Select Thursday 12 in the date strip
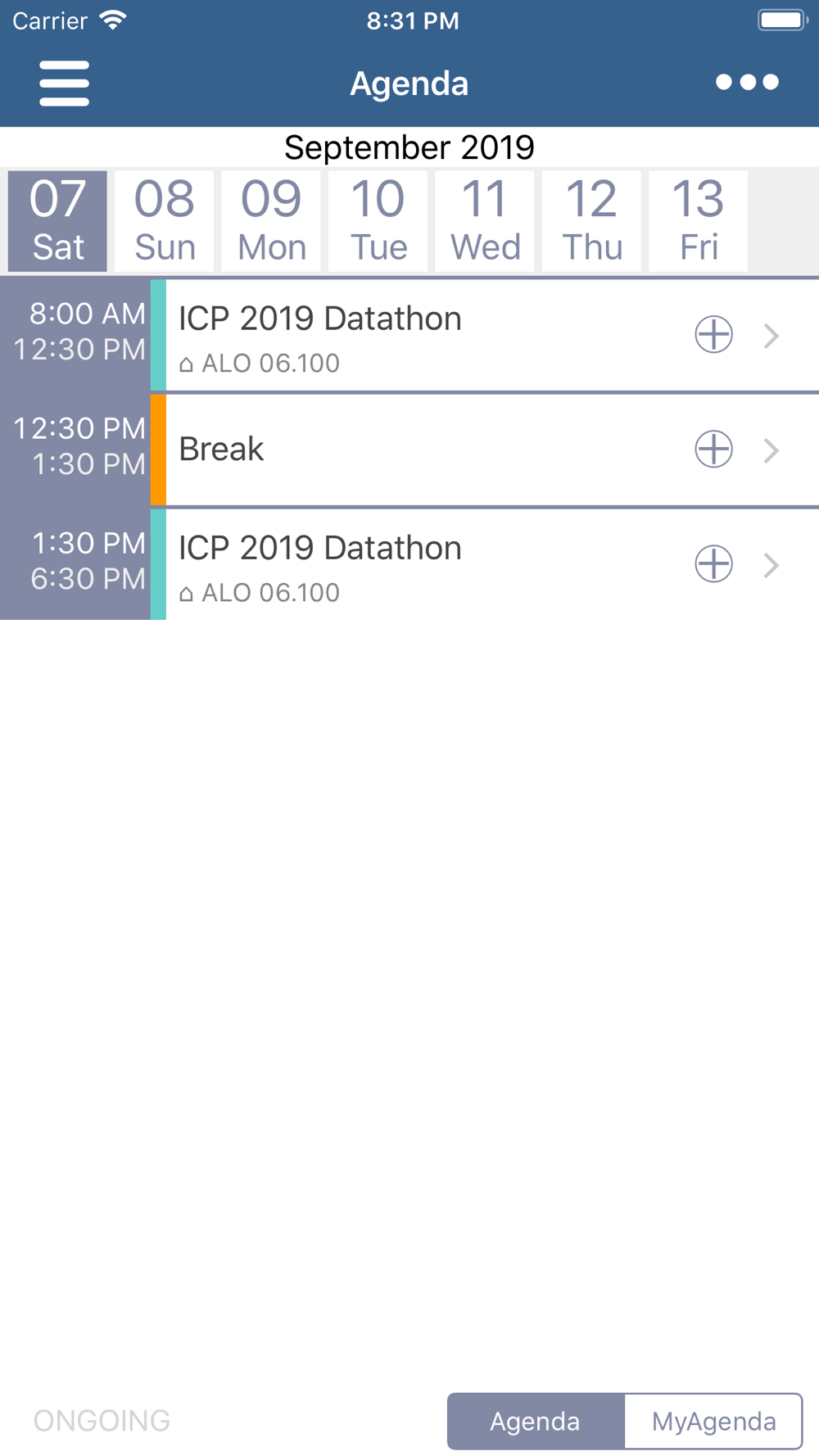The image size is (819, 1456). [591, 221]
